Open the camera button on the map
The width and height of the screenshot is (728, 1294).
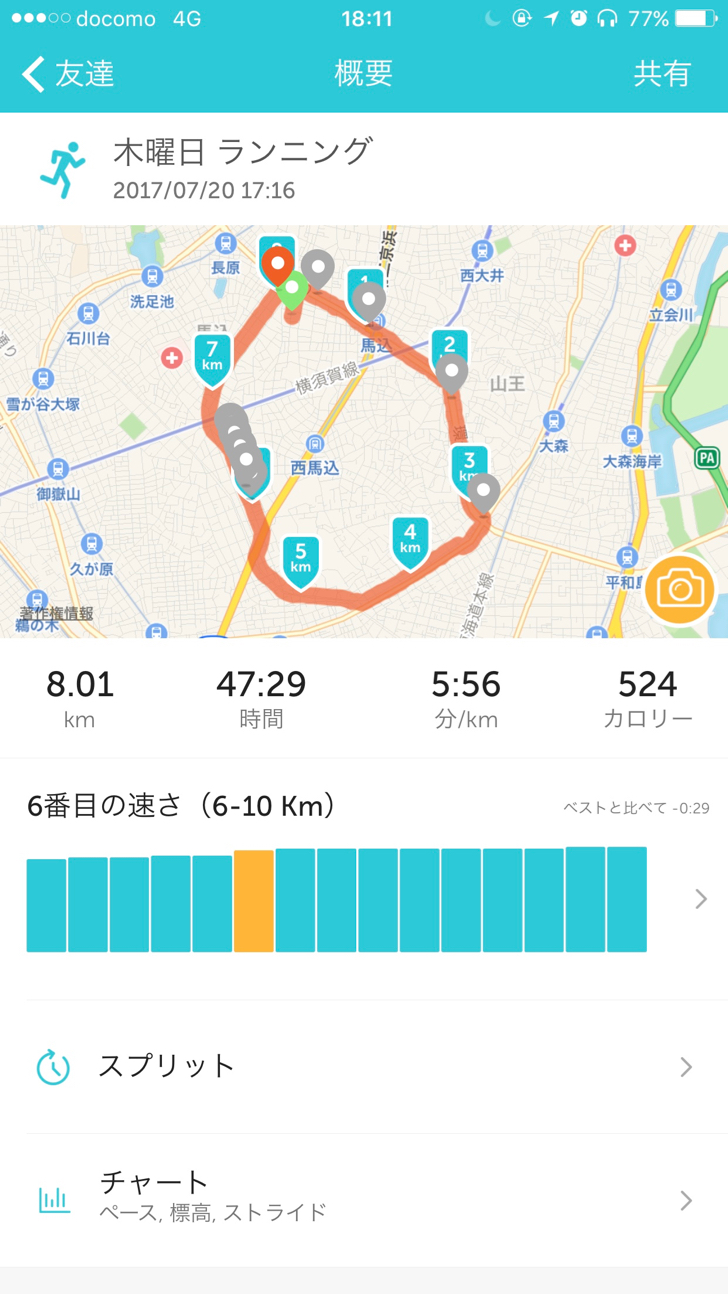click(680, 590)
